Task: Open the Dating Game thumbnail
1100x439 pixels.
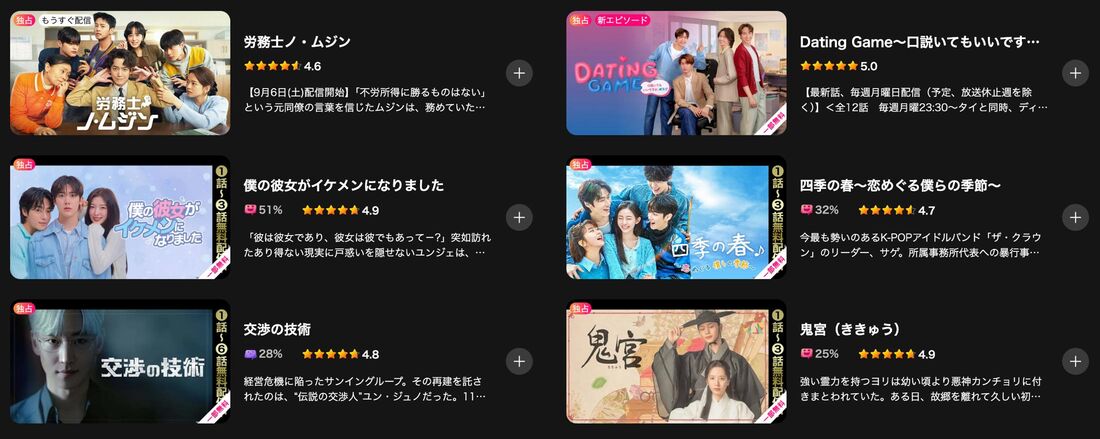Action: click(676, 73)
